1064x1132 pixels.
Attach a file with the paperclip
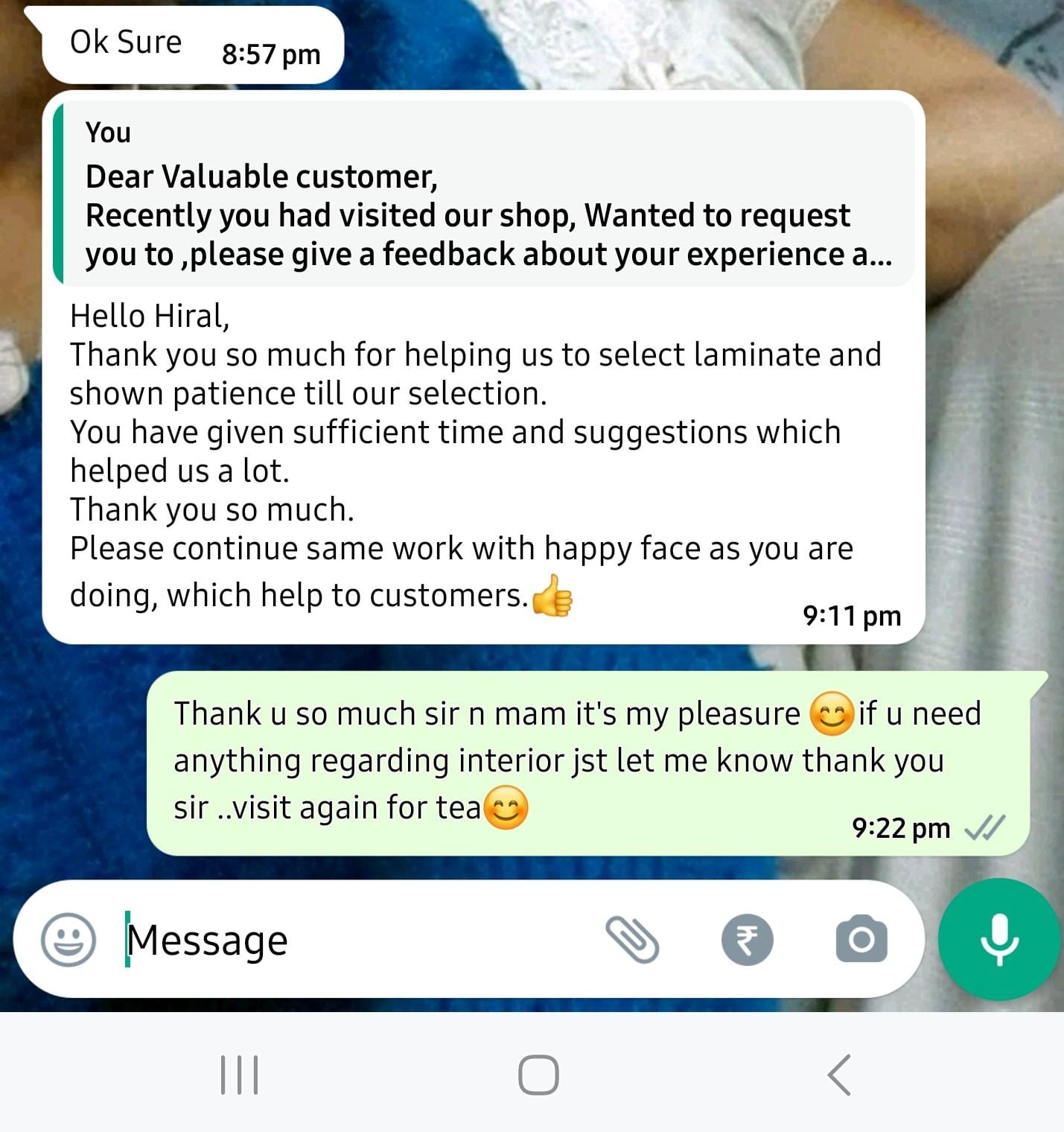pos(632,940)
